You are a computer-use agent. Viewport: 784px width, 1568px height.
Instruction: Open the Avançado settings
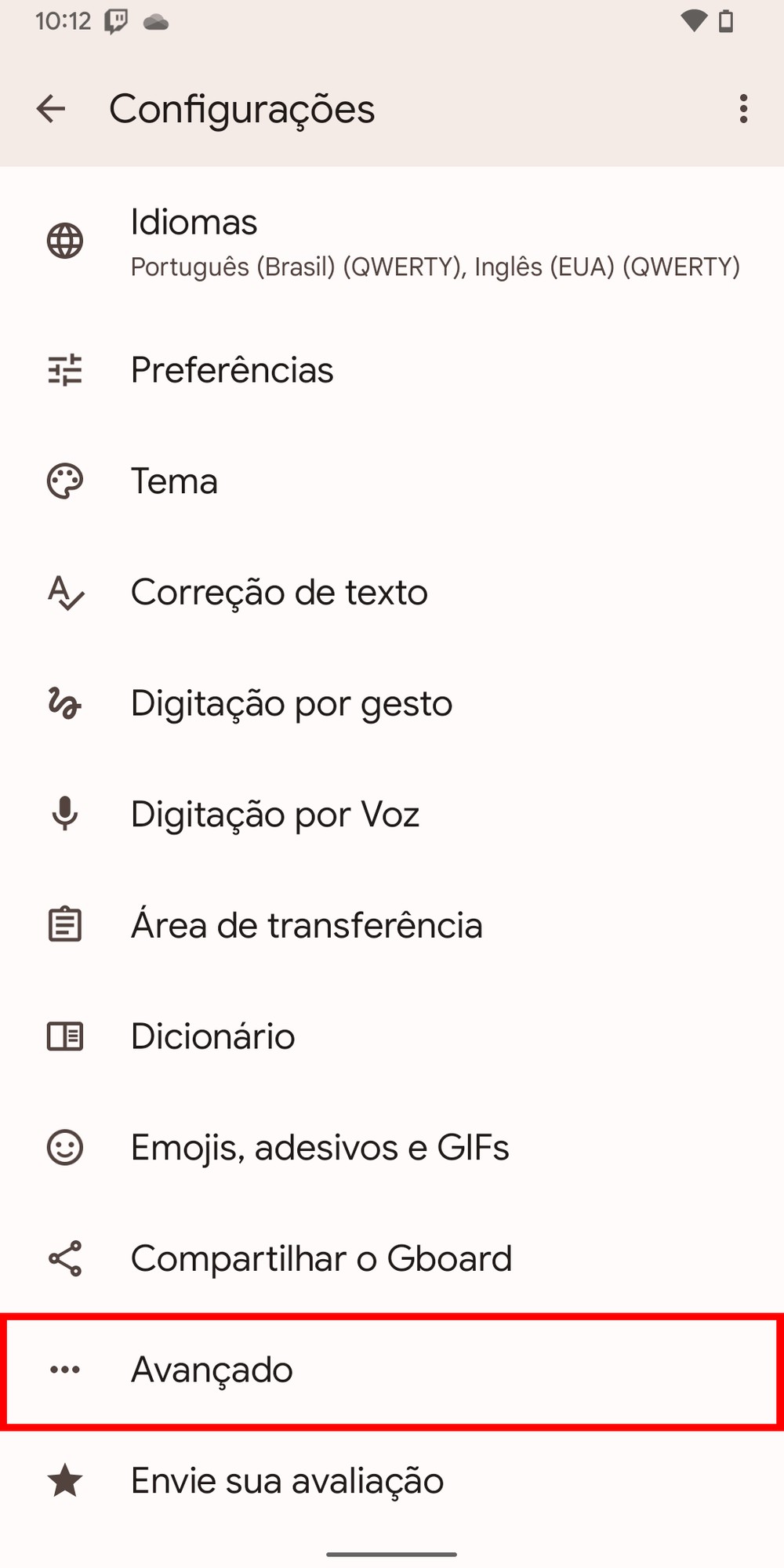click(x=392, y=1370)
